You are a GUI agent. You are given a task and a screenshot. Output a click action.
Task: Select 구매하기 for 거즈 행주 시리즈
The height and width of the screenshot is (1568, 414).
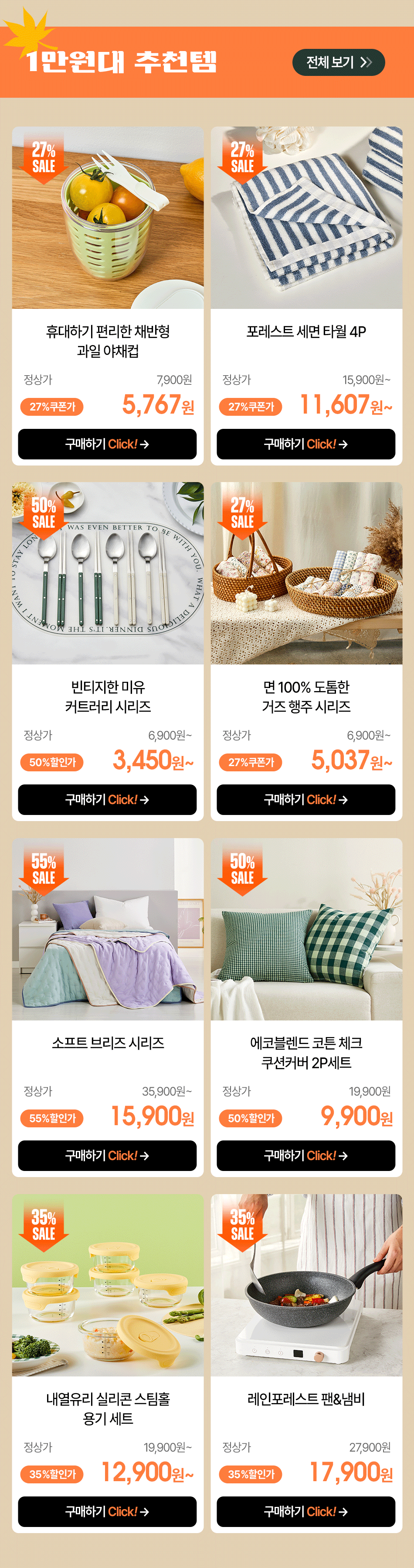(306, 799)
